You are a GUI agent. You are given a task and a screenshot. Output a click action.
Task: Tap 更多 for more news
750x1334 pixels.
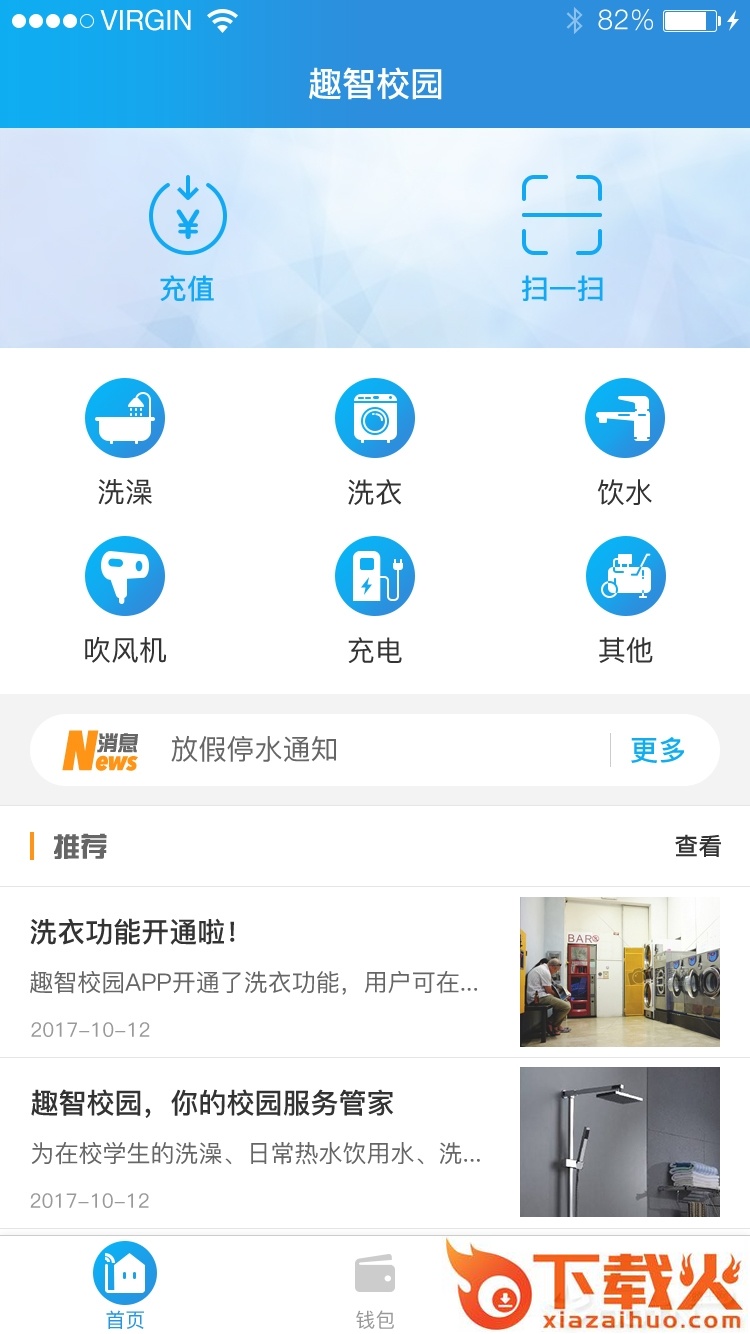658,750
